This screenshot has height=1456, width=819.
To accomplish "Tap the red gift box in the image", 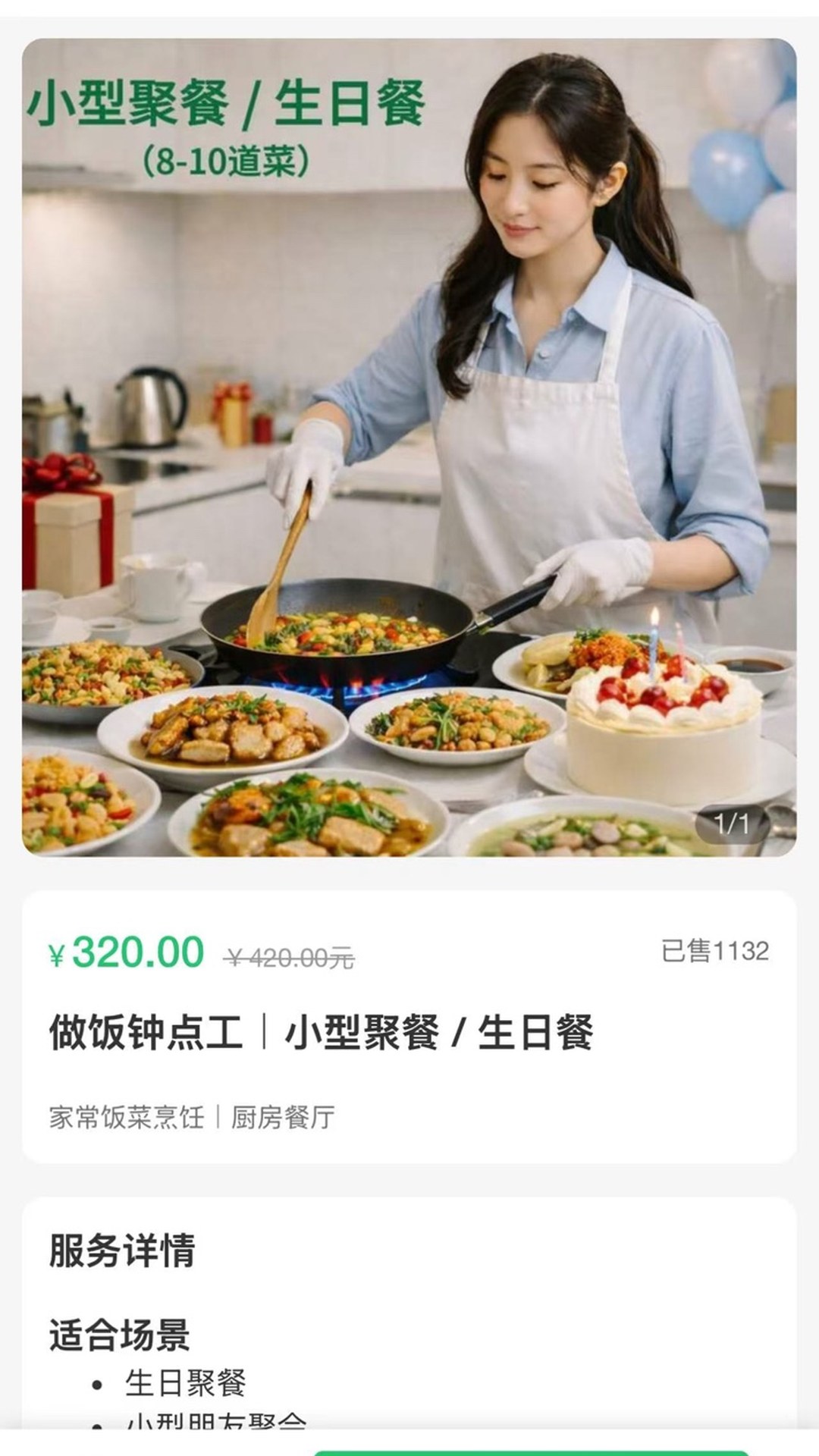I will point(64,523).
